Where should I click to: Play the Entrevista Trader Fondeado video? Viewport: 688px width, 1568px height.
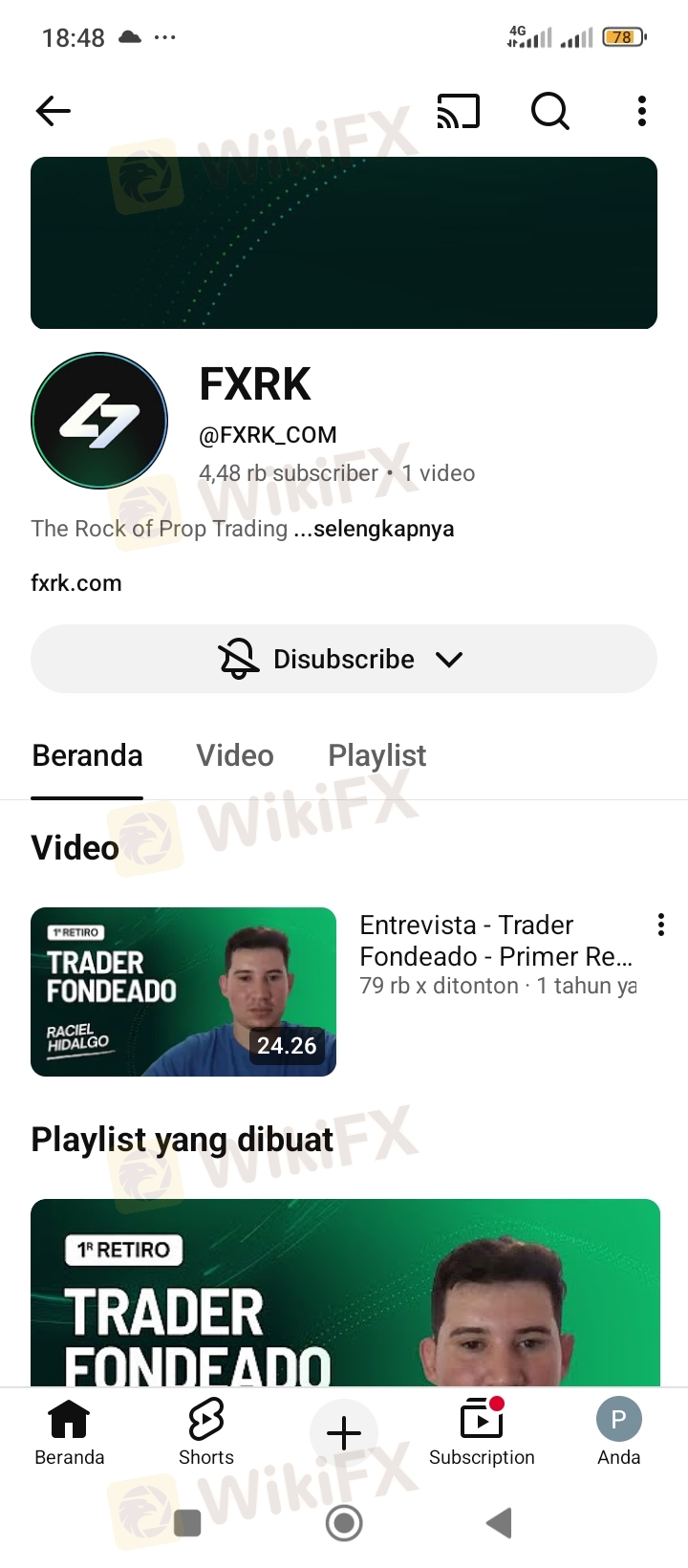(183, 991)
